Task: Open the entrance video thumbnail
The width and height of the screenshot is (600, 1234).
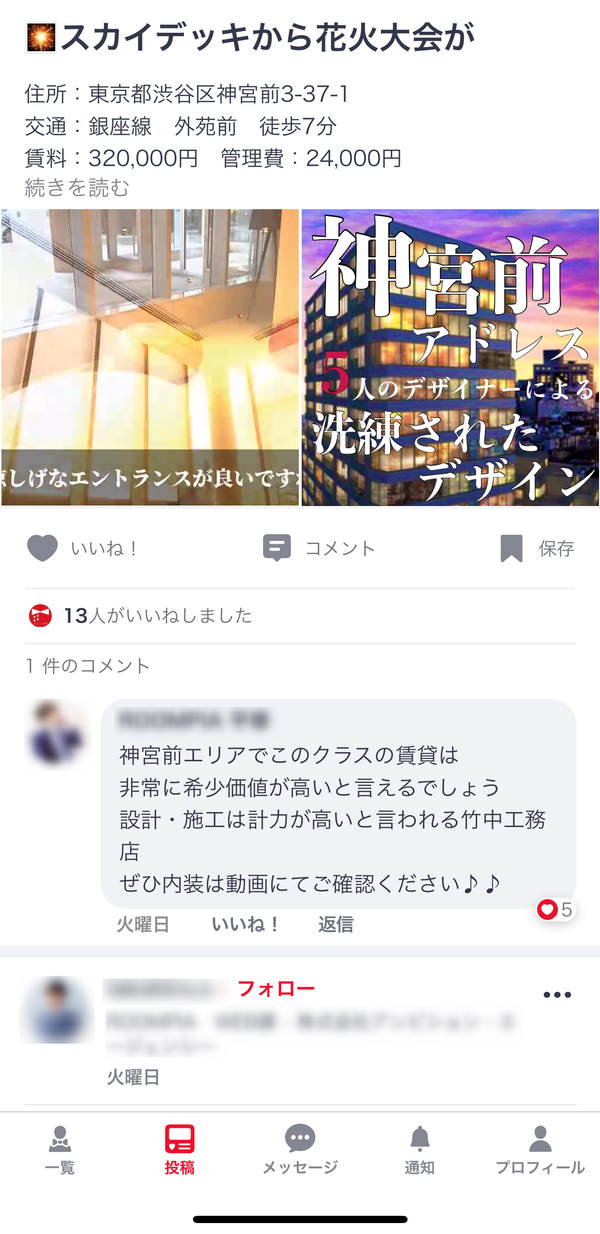Action: click(x=150, y=357)
